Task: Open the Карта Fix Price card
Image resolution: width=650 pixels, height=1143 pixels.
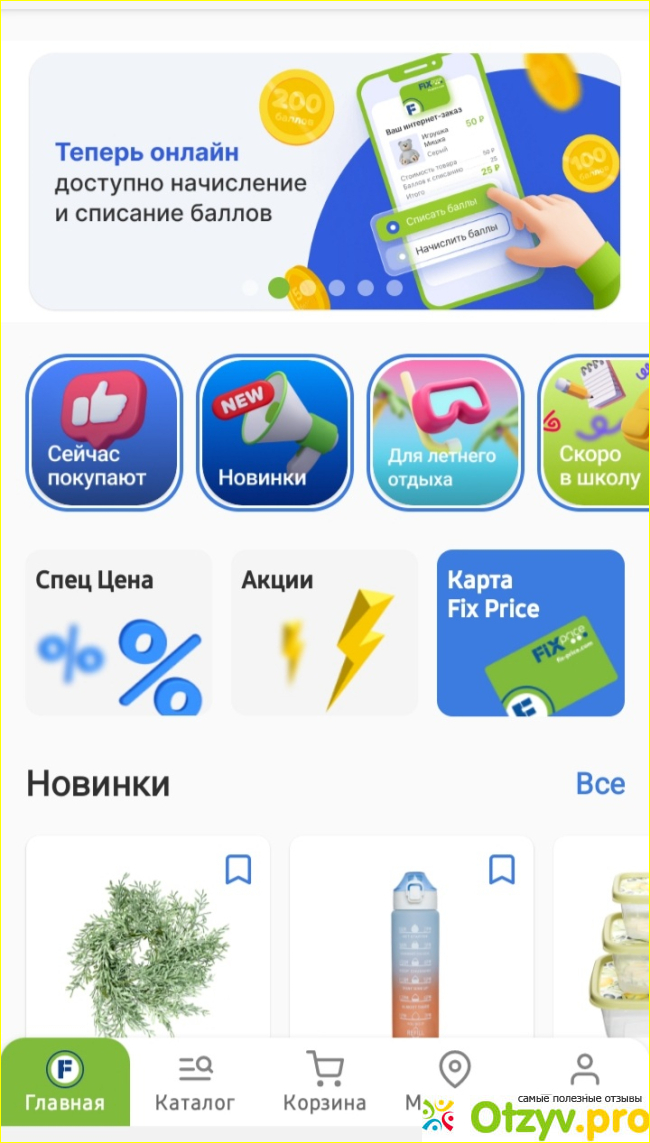Action: click(x=530, y=632)
